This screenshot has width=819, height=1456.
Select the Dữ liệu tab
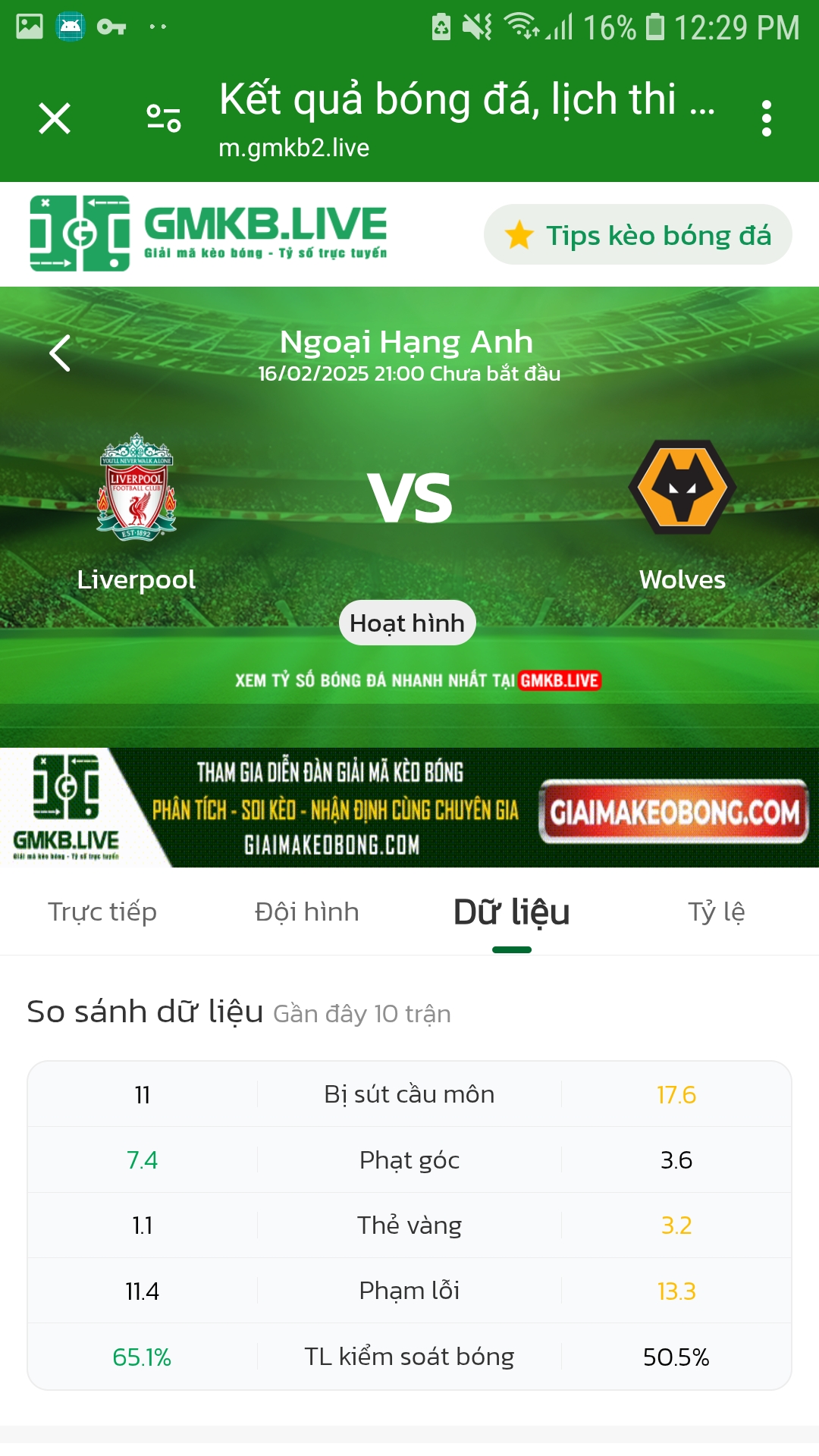point(512,912)
